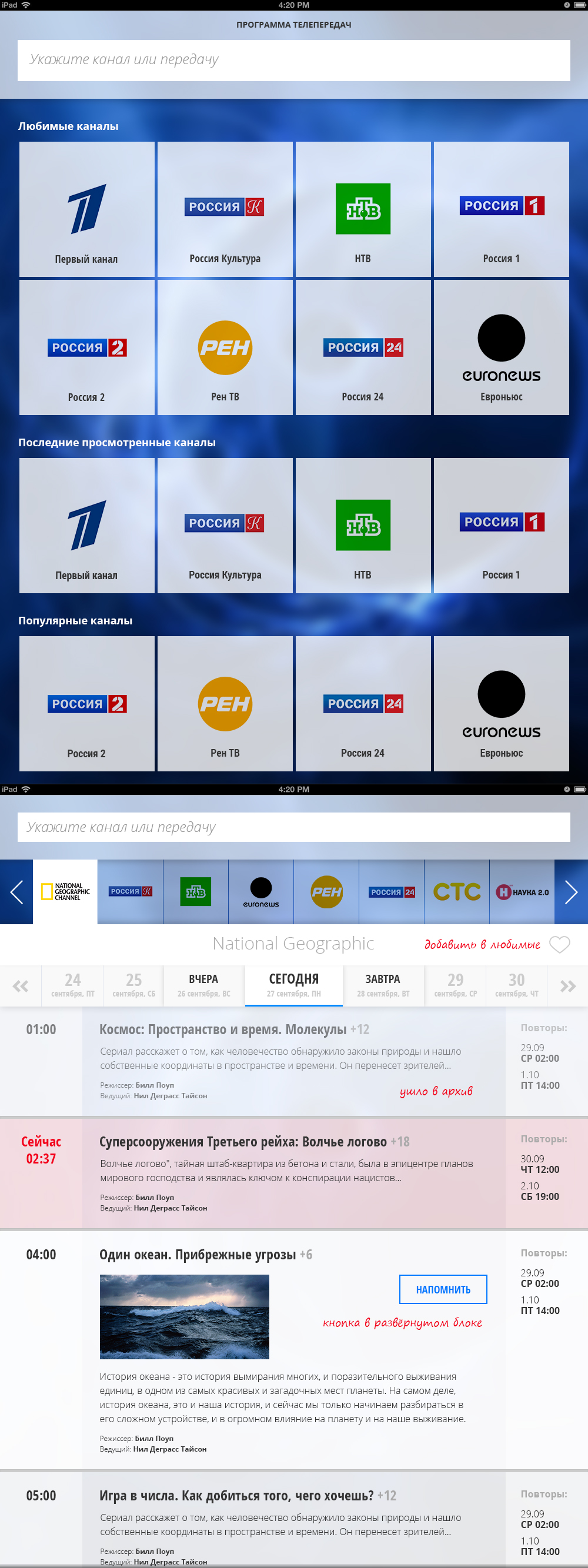Go to earlier dates double arrow

[21, 986]
